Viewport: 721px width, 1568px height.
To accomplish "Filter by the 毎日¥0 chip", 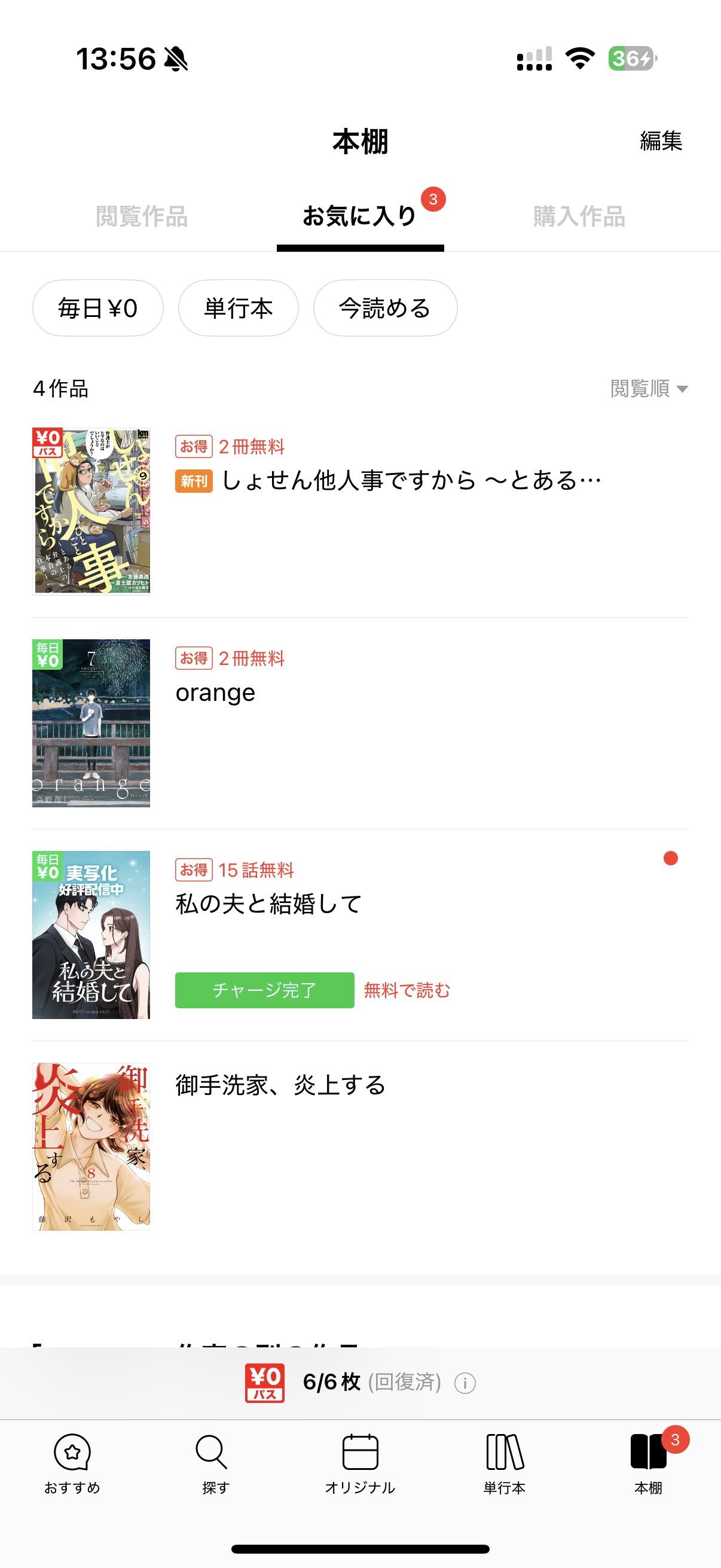I will pos(98,309).
